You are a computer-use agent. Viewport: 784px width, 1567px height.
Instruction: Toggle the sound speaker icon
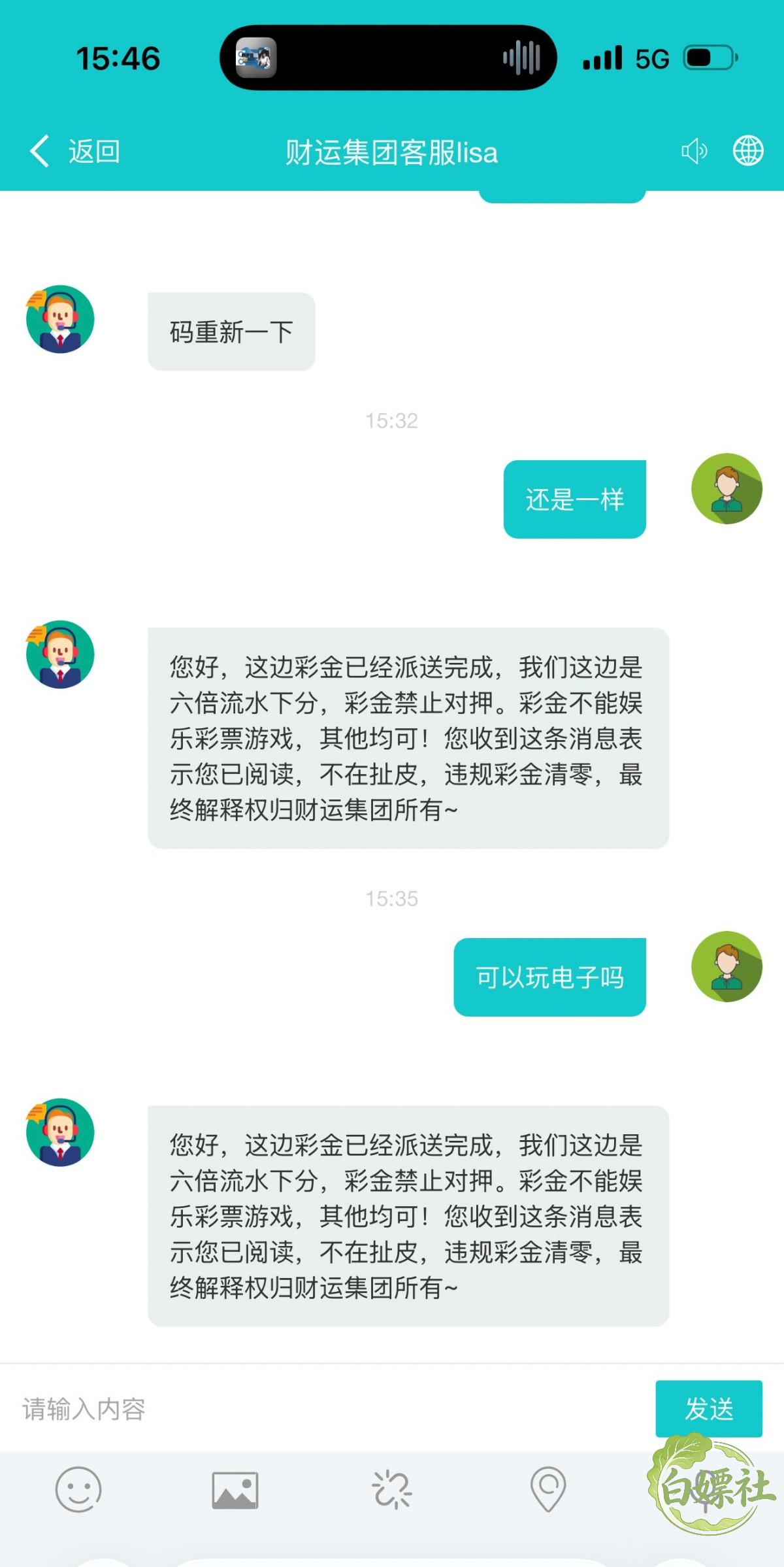coord(694,152)
